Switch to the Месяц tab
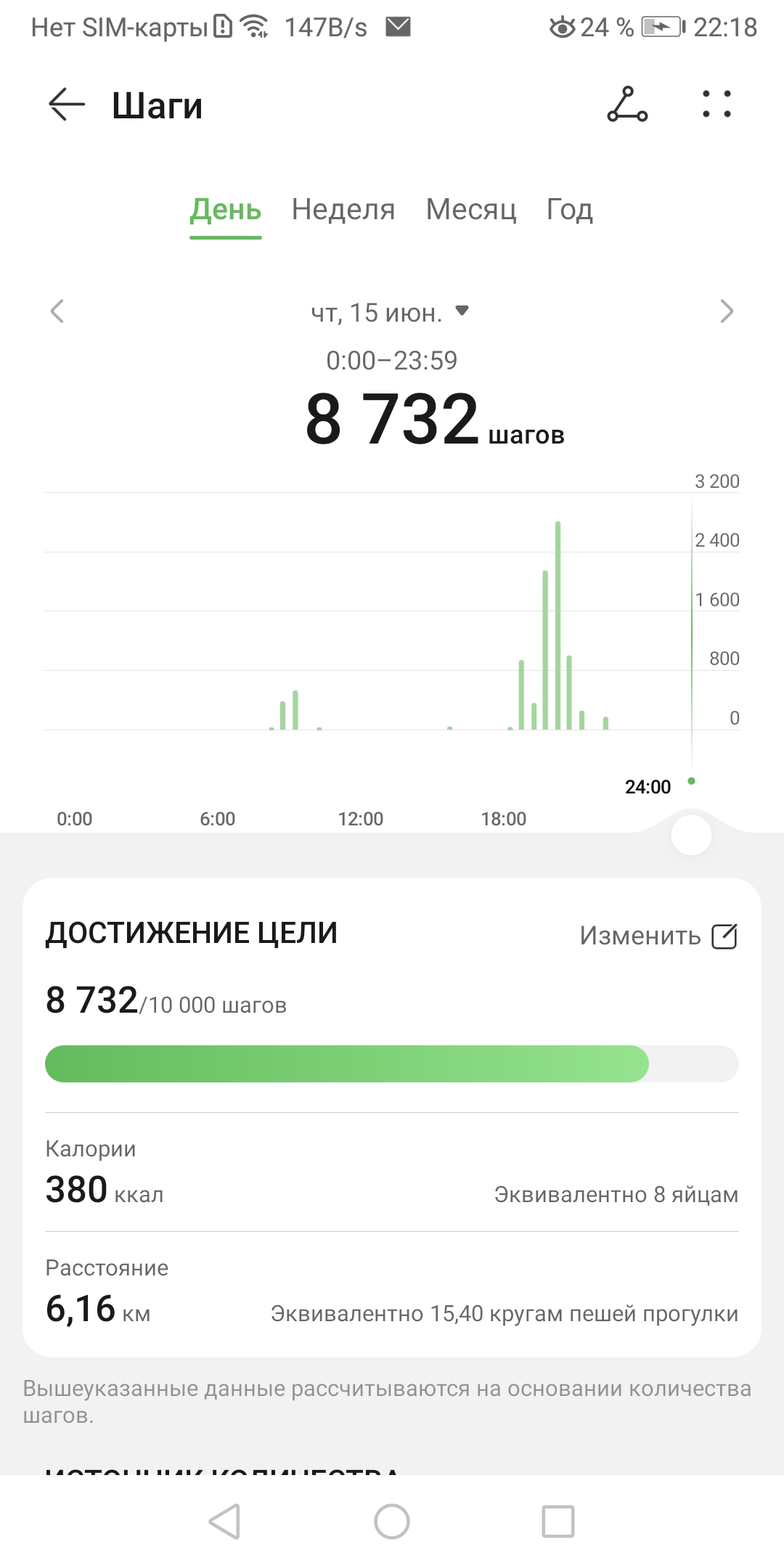This screenshot has width=784, height=1568. pos(471,210)
